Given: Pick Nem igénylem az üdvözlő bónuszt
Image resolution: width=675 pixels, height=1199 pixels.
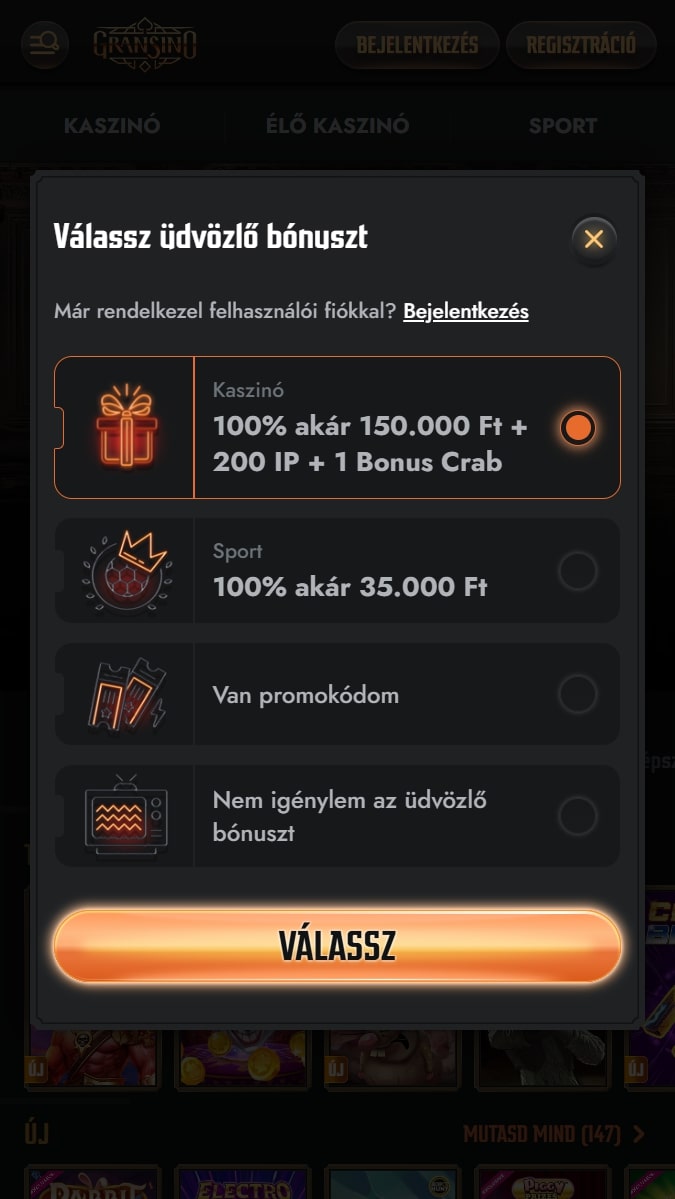Looking at the screenshot, I should [577, 816].
